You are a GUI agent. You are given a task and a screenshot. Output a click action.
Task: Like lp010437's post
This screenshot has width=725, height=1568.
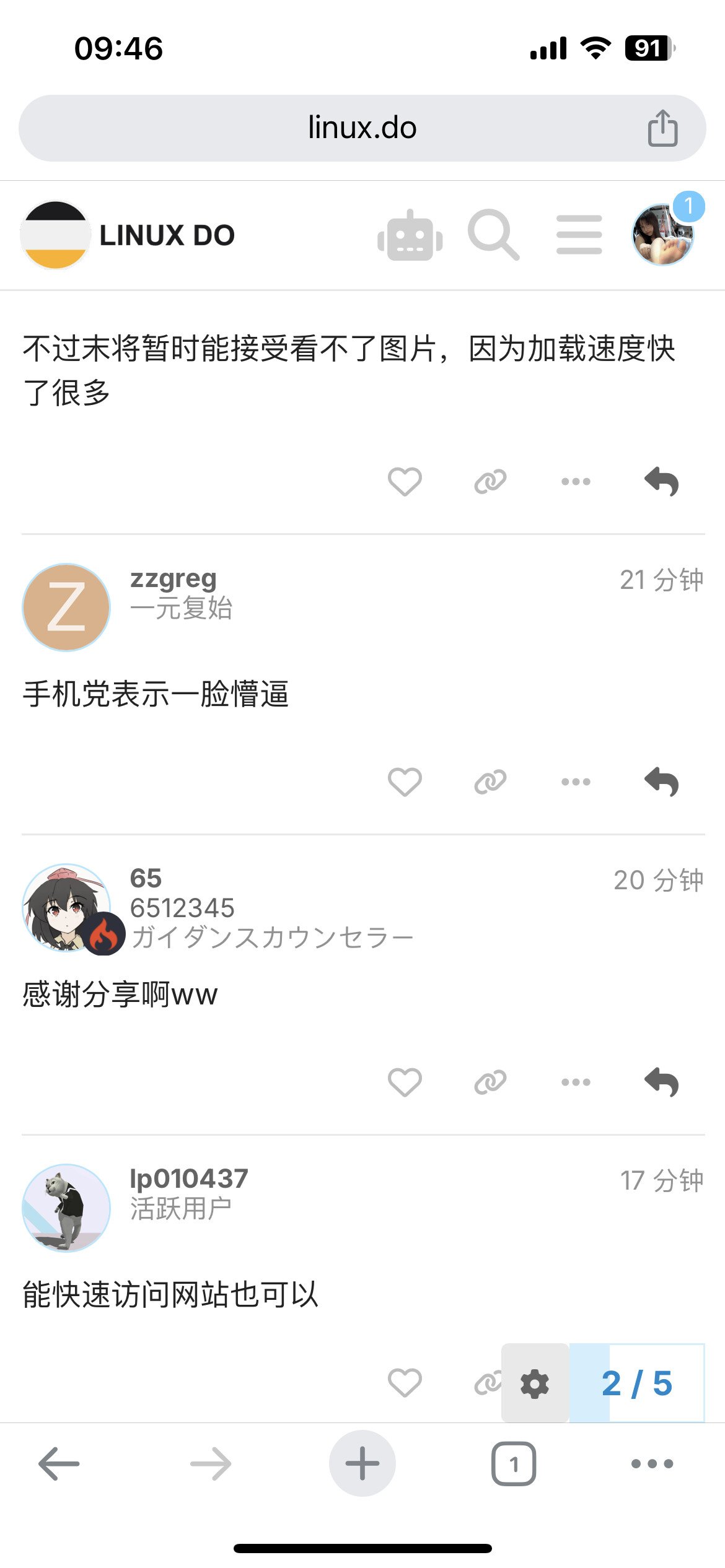coord(405,1382)
